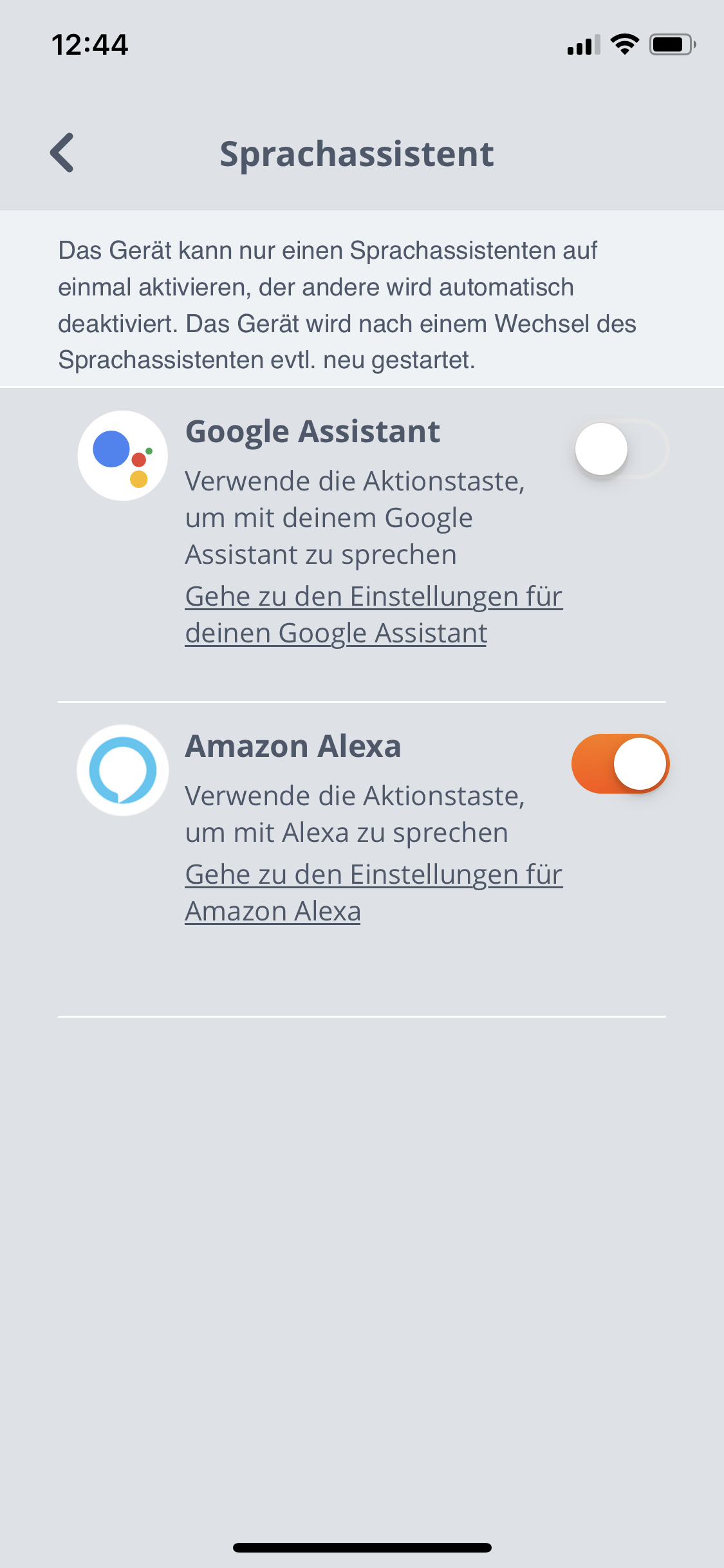Open the settings link for Amazon Alexa

pyautogui.click(x=373, y=893)
